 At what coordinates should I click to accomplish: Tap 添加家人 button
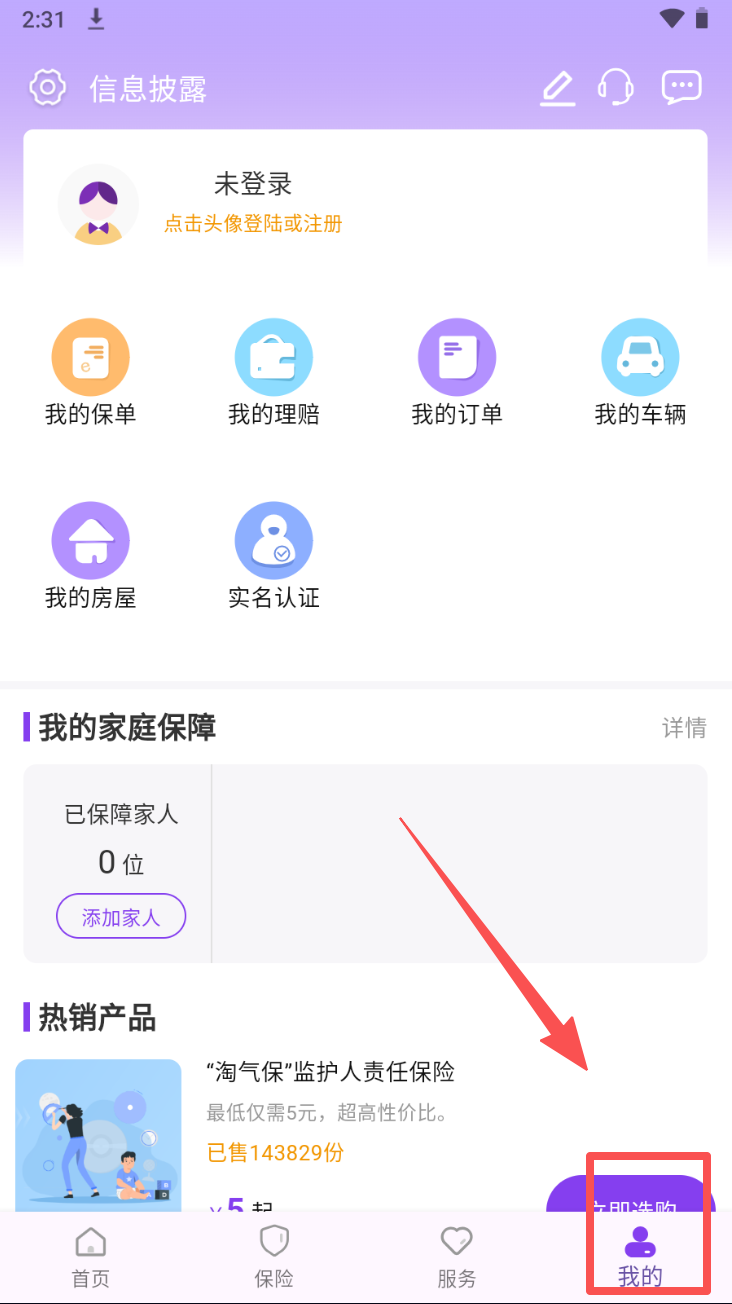click(x=121, y=916)
